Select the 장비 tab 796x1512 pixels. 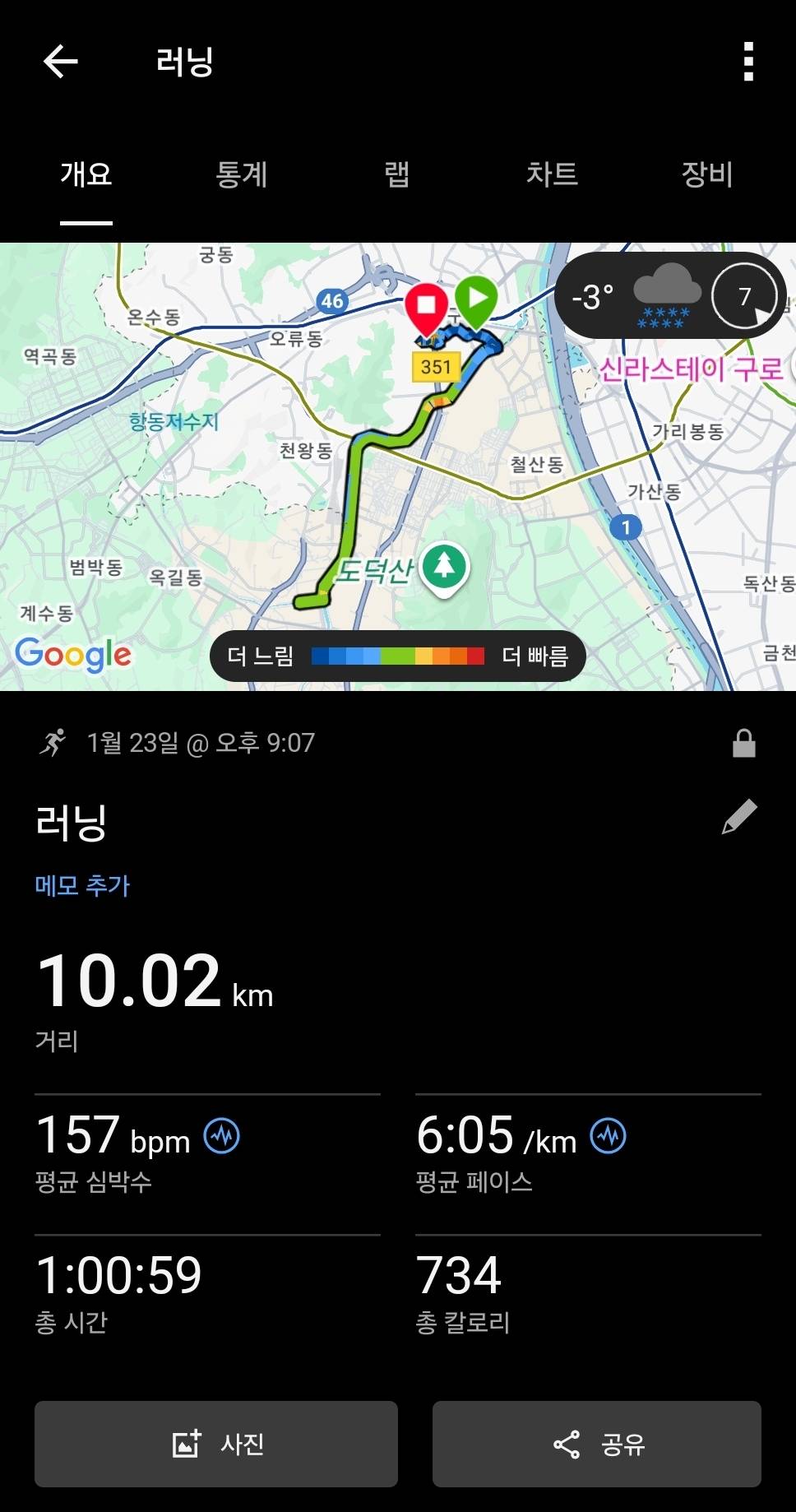(x=704, y=175)
